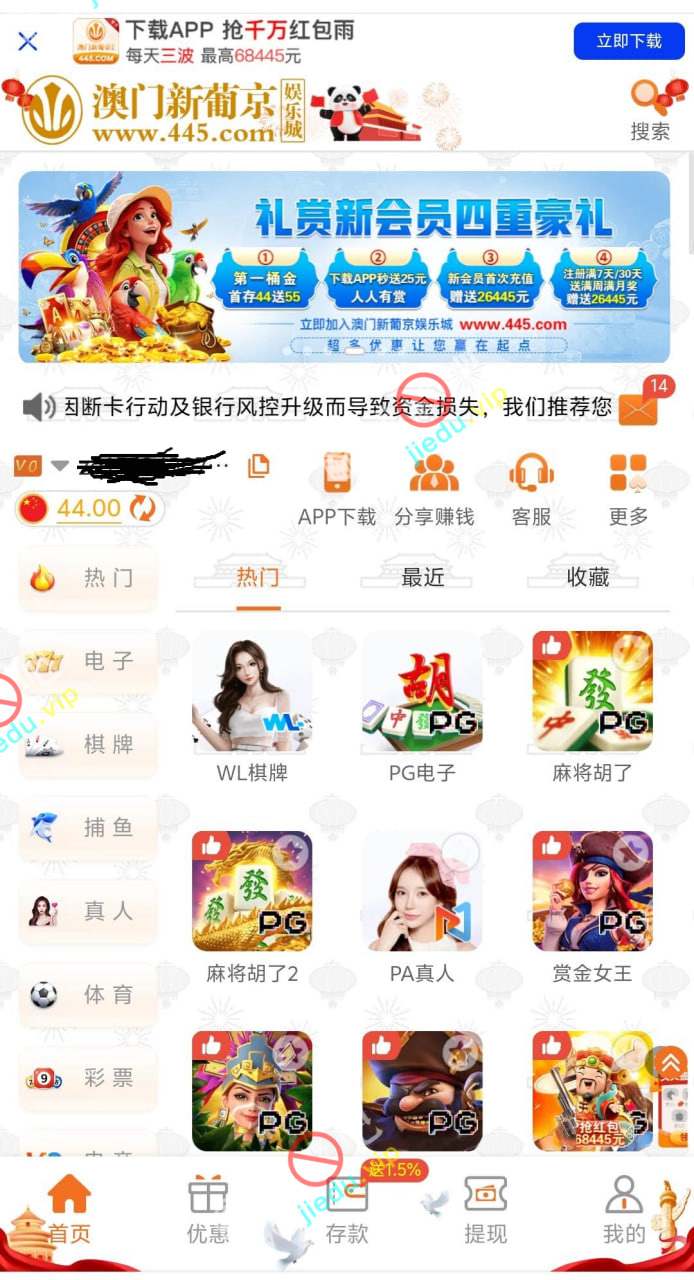This screenshot has height=1280, width=694.
Task: Switch to the 收藏 tab
Action: 588,577
